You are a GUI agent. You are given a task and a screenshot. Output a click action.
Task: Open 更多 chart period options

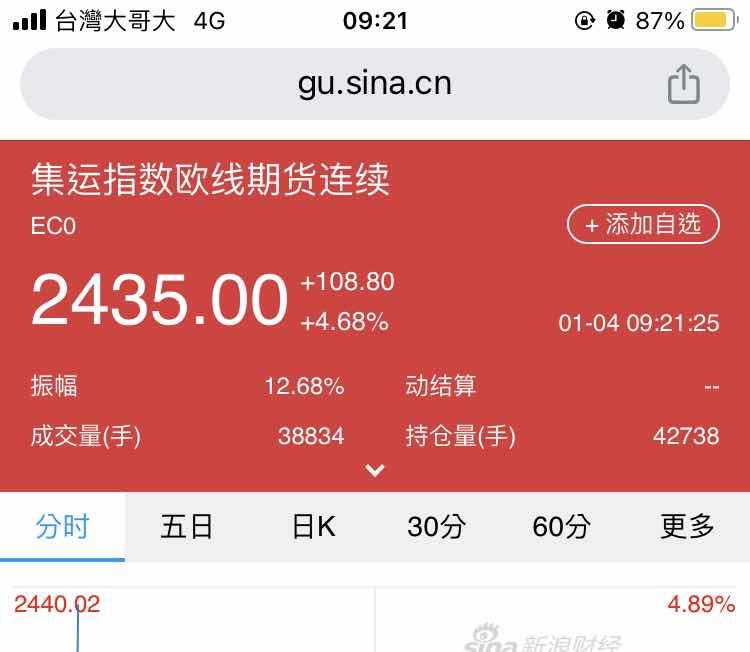[x=687, y=526]
